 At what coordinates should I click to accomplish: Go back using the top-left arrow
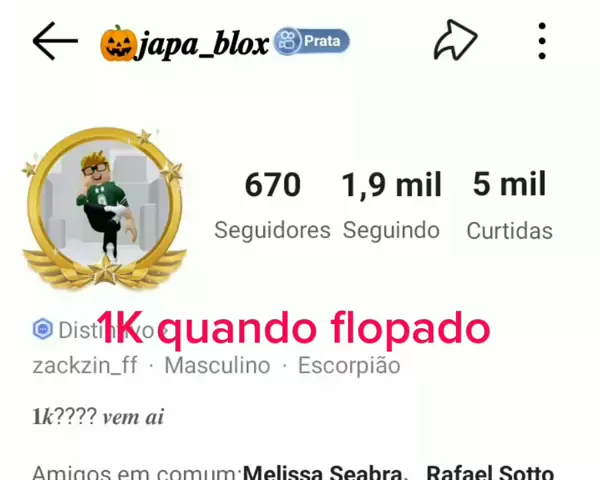[55, 41]
